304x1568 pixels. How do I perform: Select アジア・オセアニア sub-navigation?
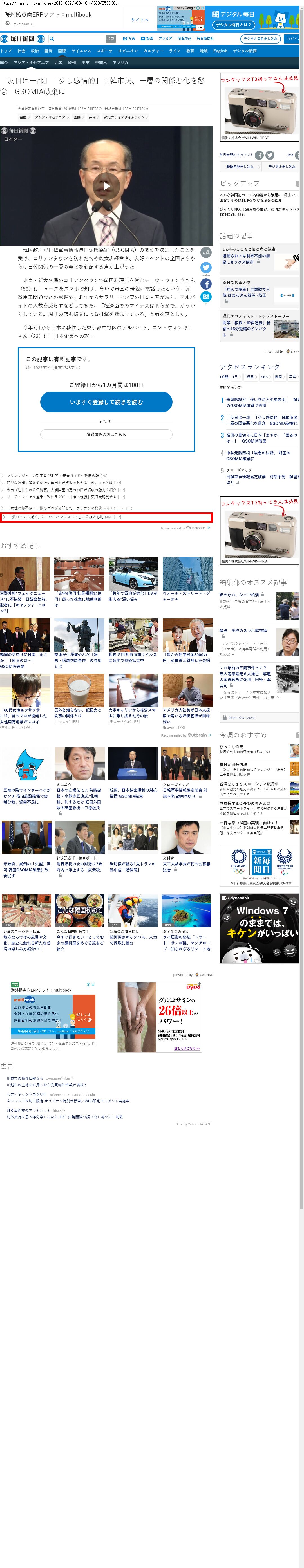tap(31, 62)
